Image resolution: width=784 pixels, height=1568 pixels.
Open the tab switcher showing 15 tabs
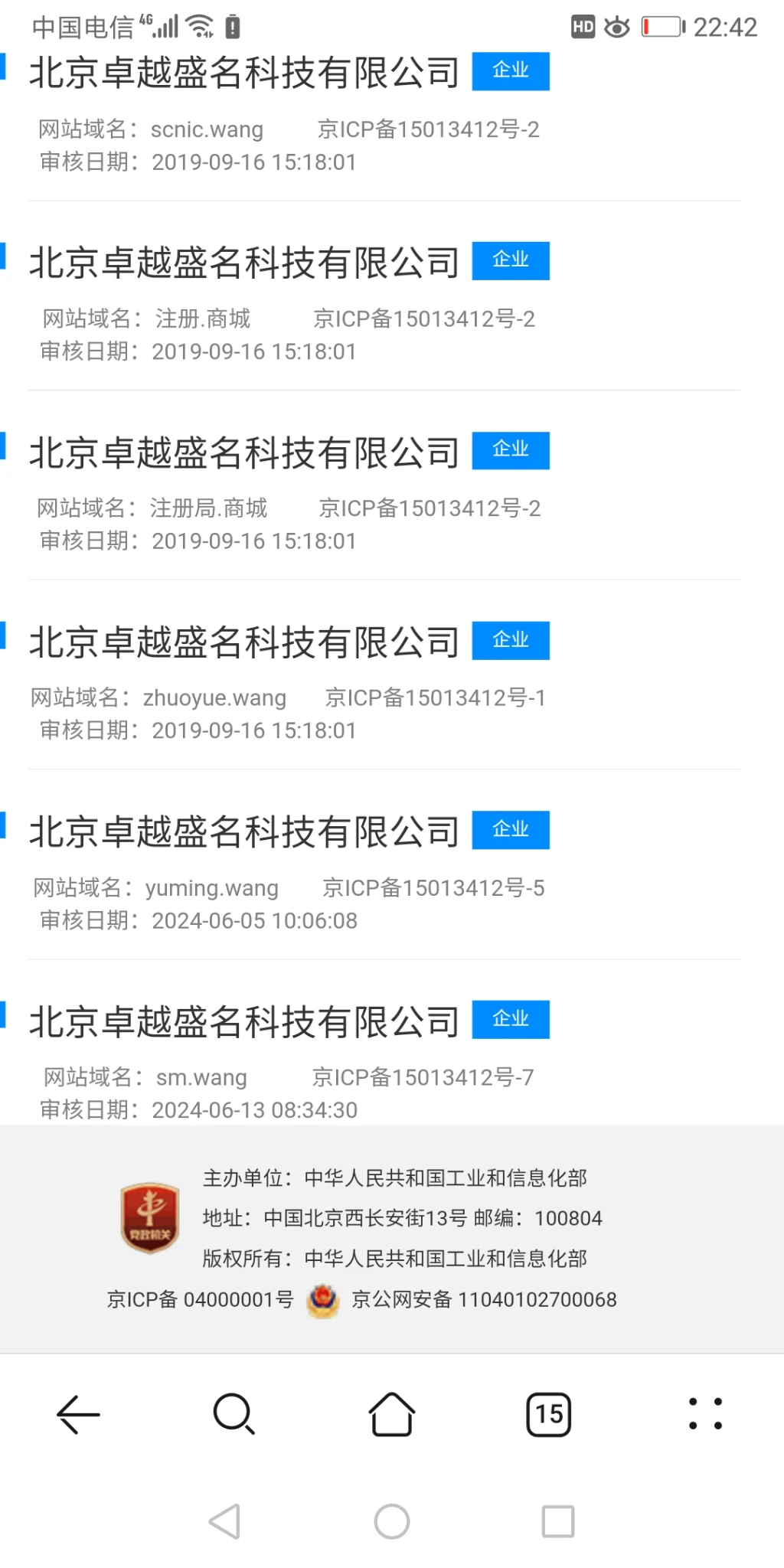549,1414
